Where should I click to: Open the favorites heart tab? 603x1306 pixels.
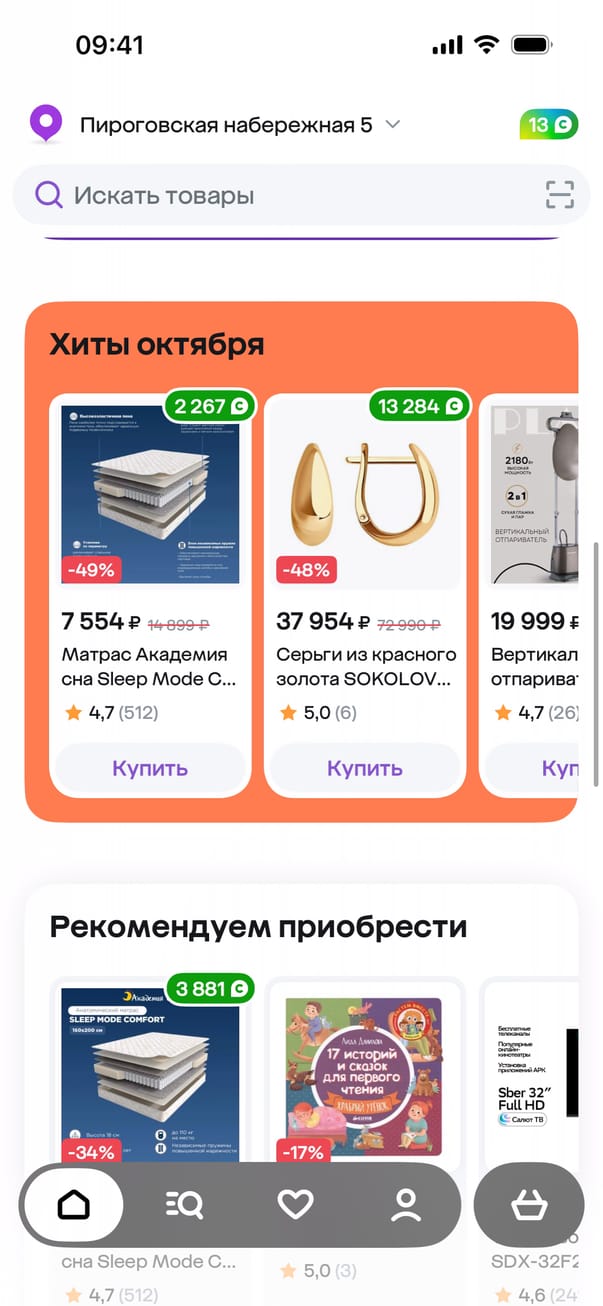point(295,1205)
